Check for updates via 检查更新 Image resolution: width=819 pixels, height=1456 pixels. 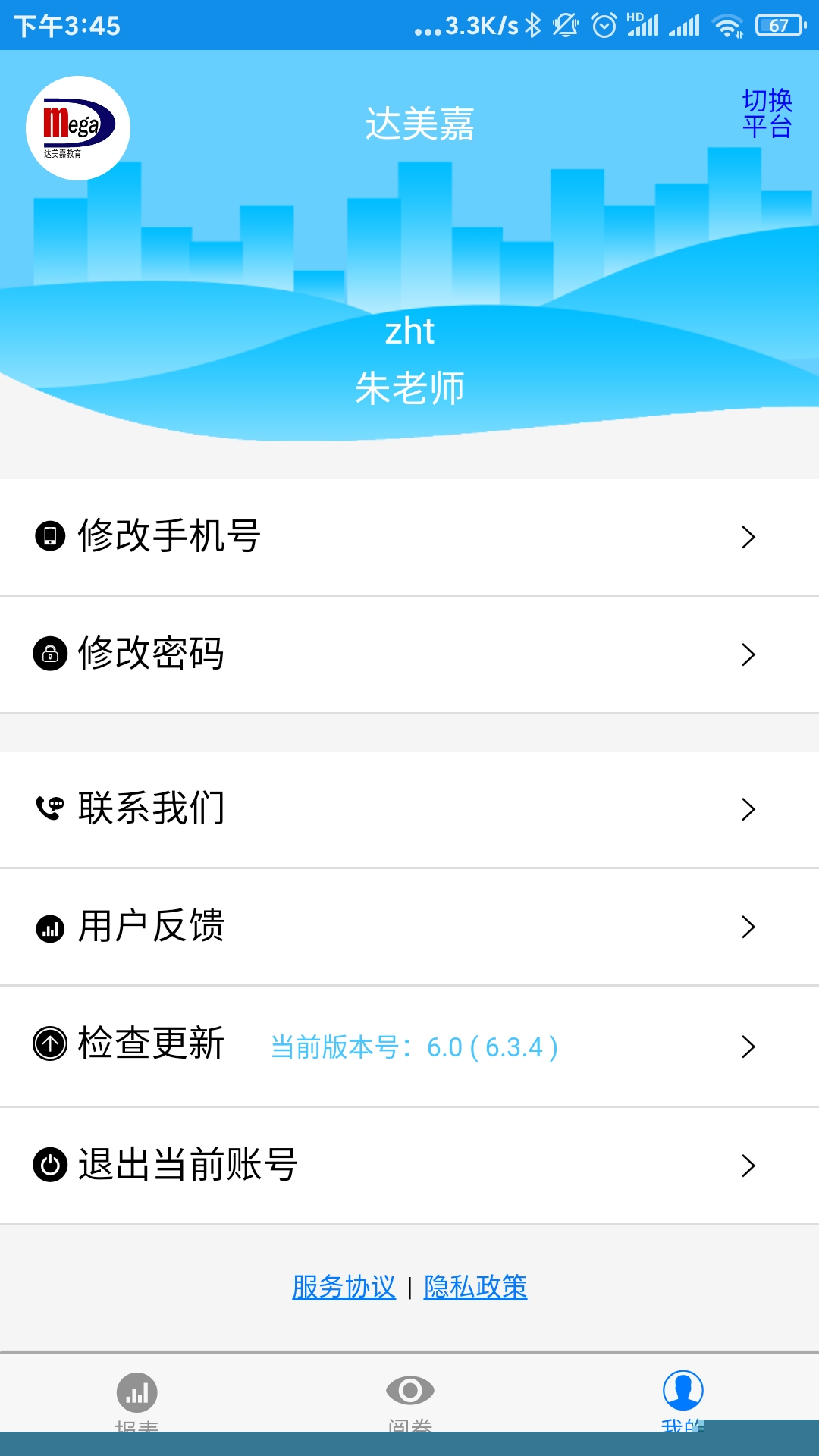click(x=409, y=1045)
